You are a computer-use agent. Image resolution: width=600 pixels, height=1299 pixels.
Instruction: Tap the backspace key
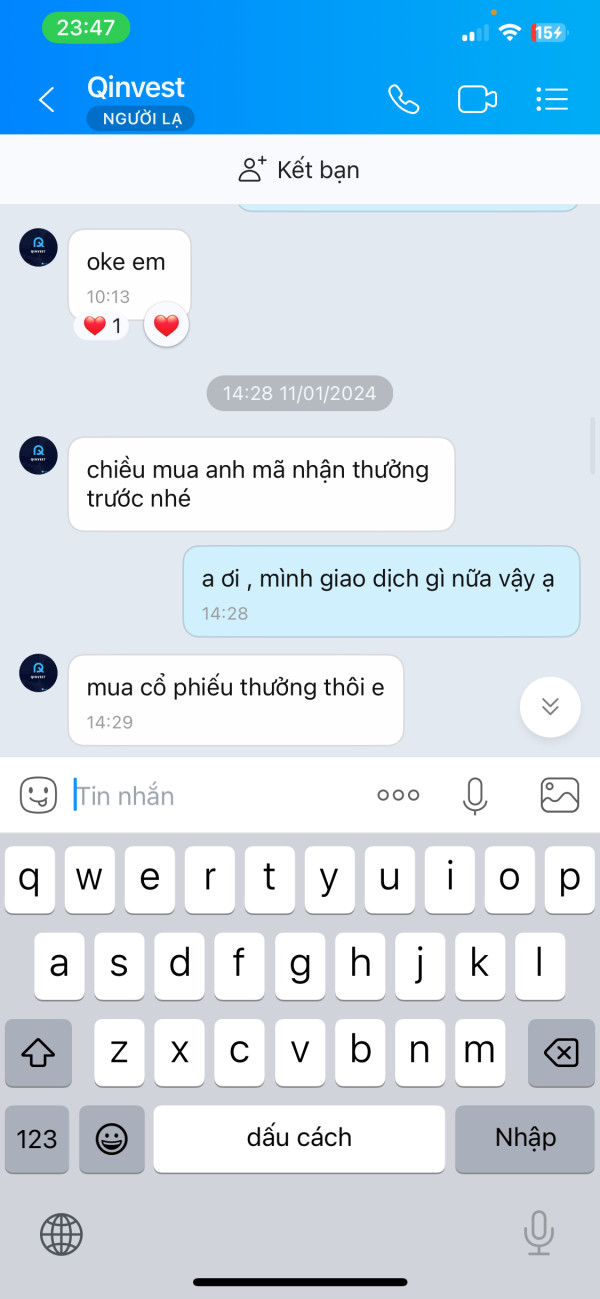pyautogui.click(x=561, y=1052)
